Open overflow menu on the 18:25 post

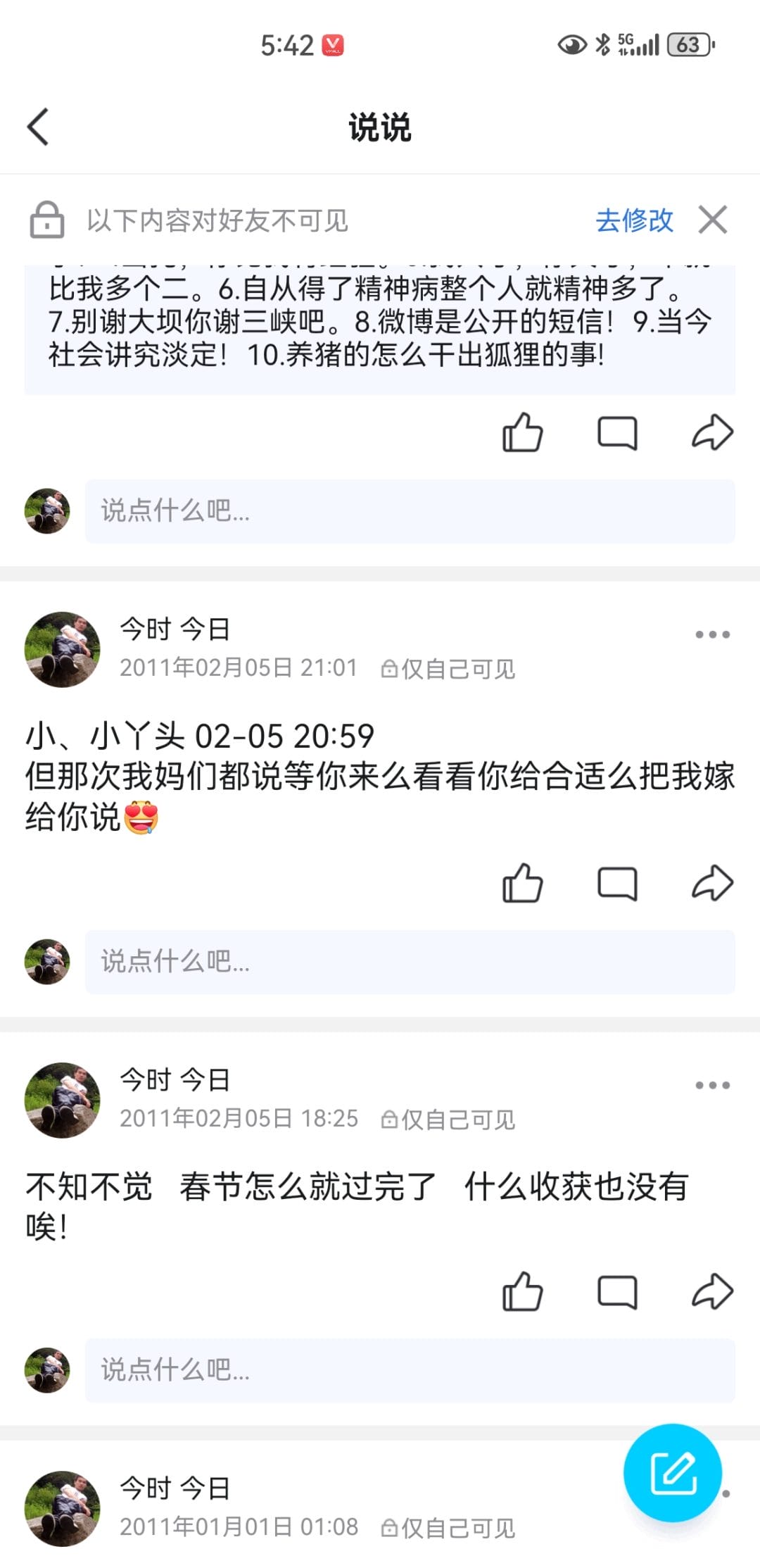pyautogui.click(x=712, y=1085)
